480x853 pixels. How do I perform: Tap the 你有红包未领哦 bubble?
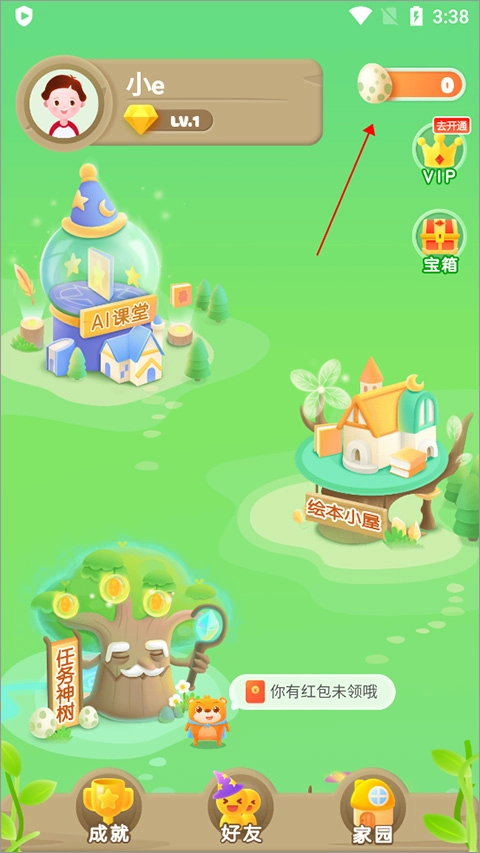point(312,692)
